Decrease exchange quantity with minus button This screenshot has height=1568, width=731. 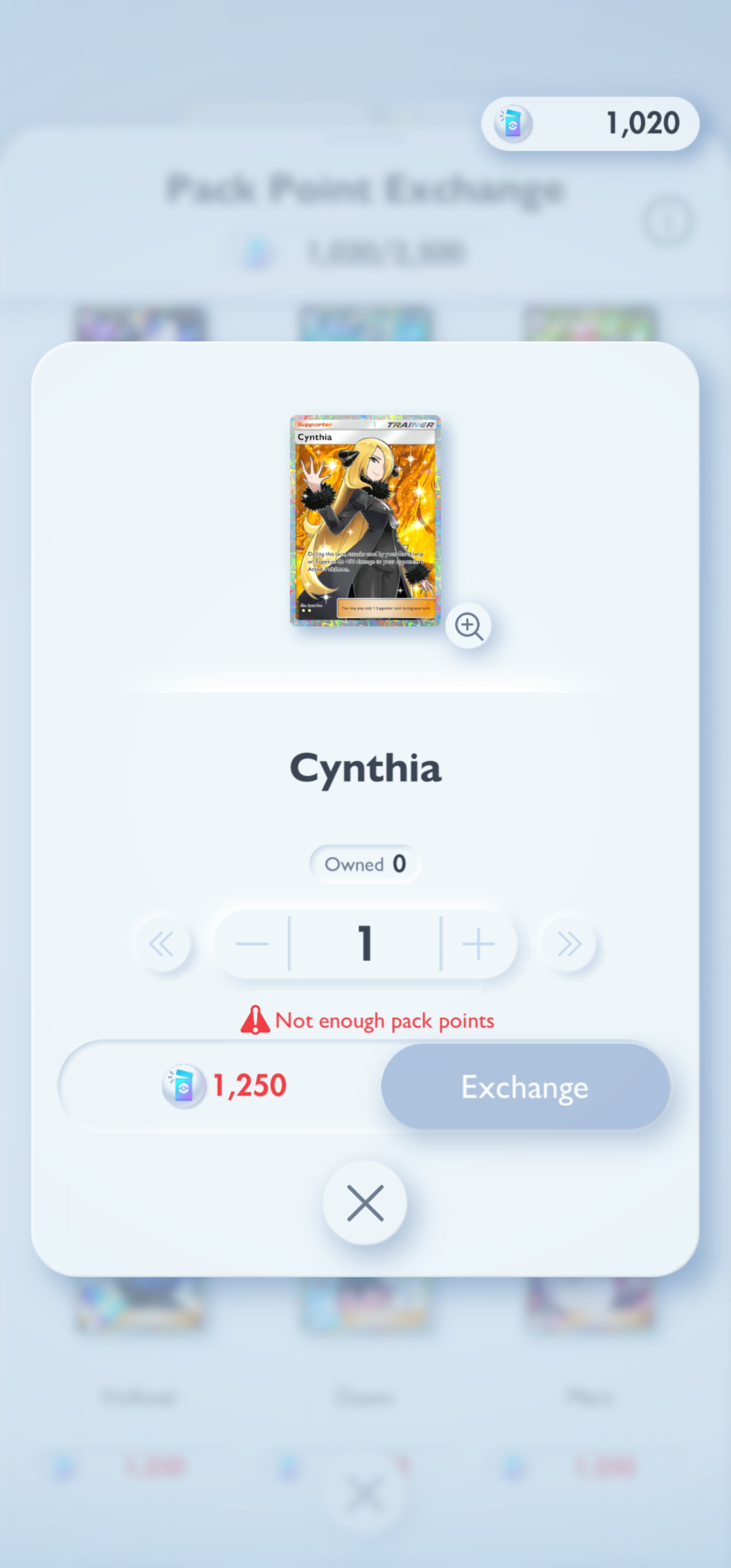252,944
